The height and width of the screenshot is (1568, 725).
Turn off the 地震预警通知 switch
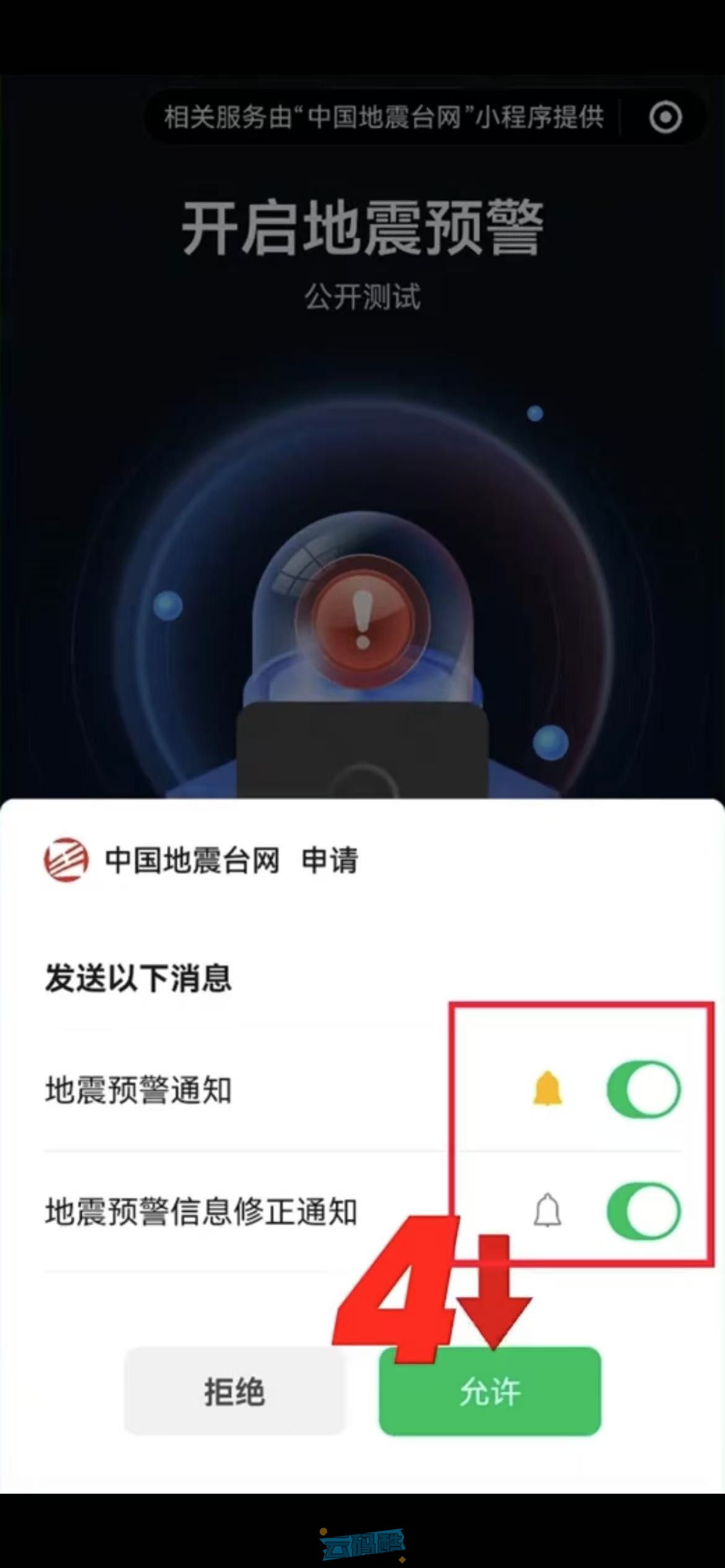point(643,1089)
